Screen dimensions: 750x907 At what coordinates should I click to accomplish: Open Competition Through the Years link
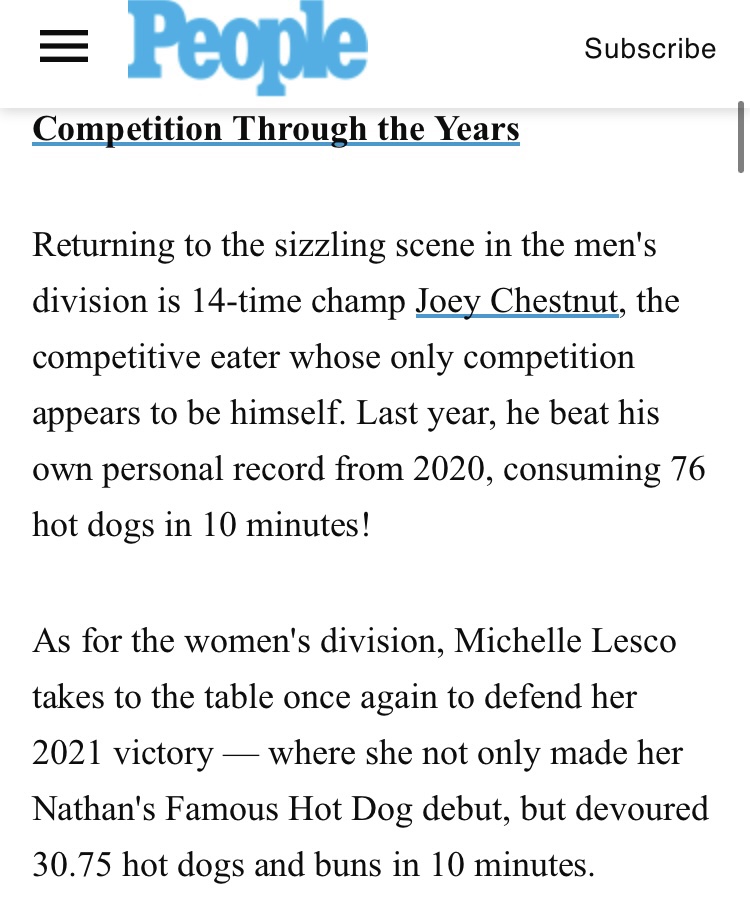[276, 129]
